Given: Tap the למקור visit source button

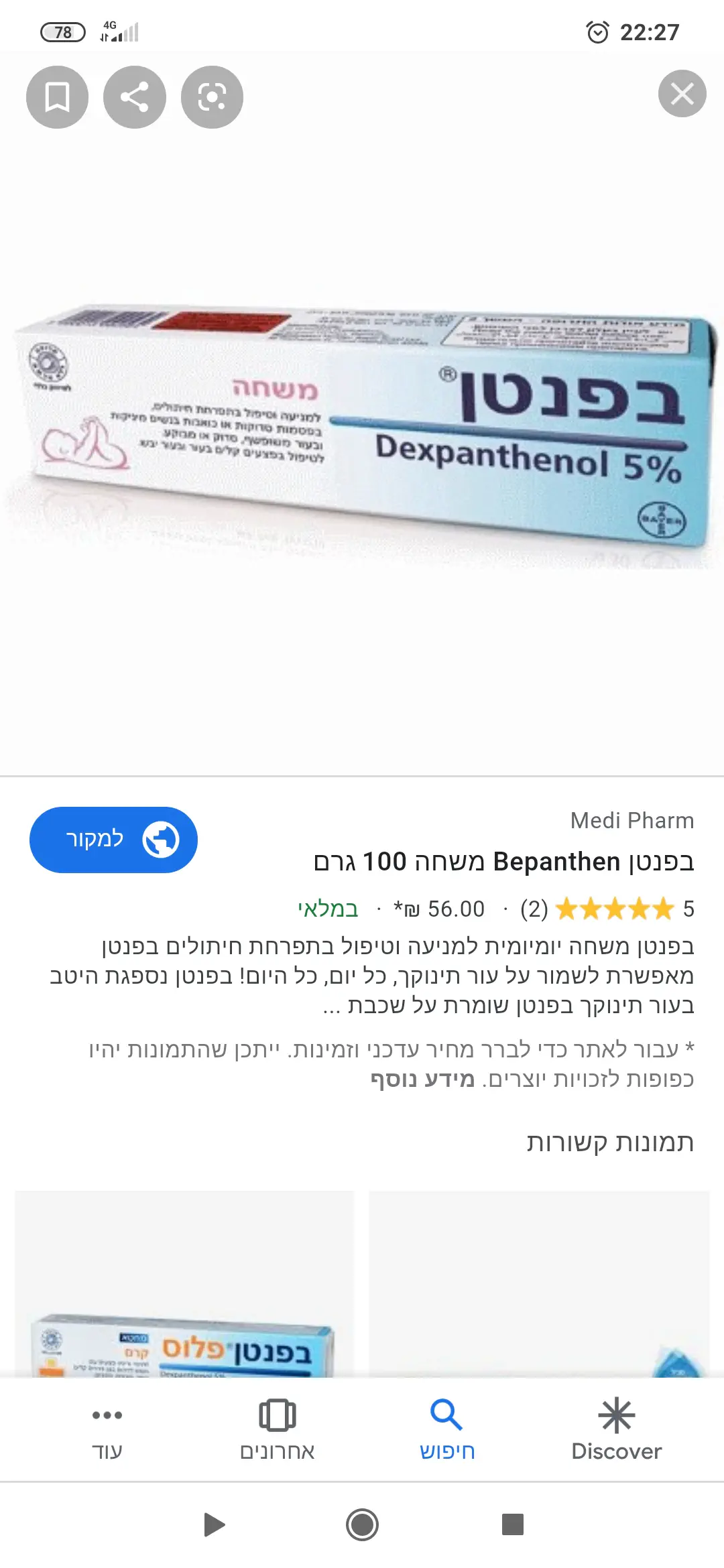Looking at the screenshot, I should tap(113, 840).
